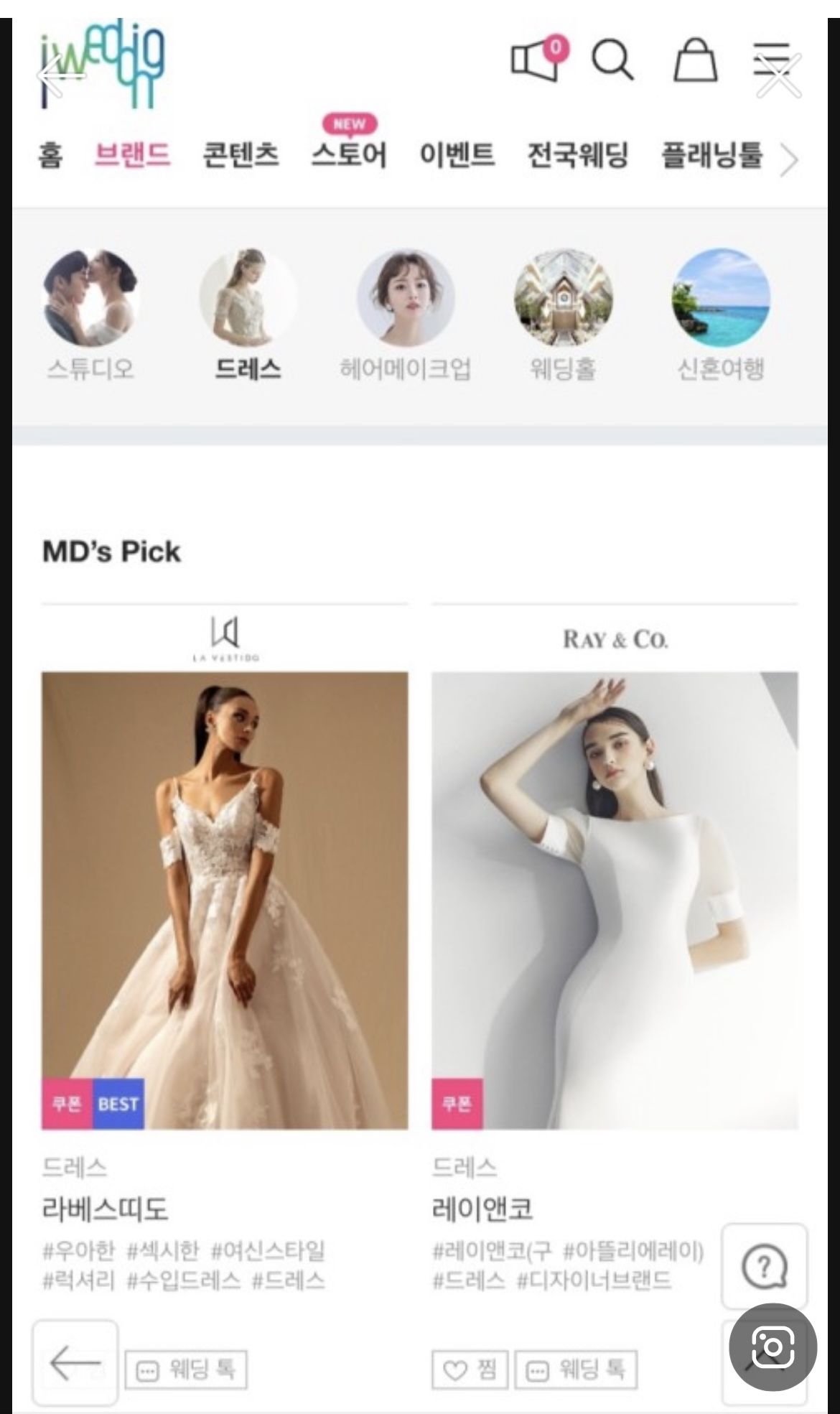
Task: Select the 브랜드 tab
Action: tap(133, 155)
